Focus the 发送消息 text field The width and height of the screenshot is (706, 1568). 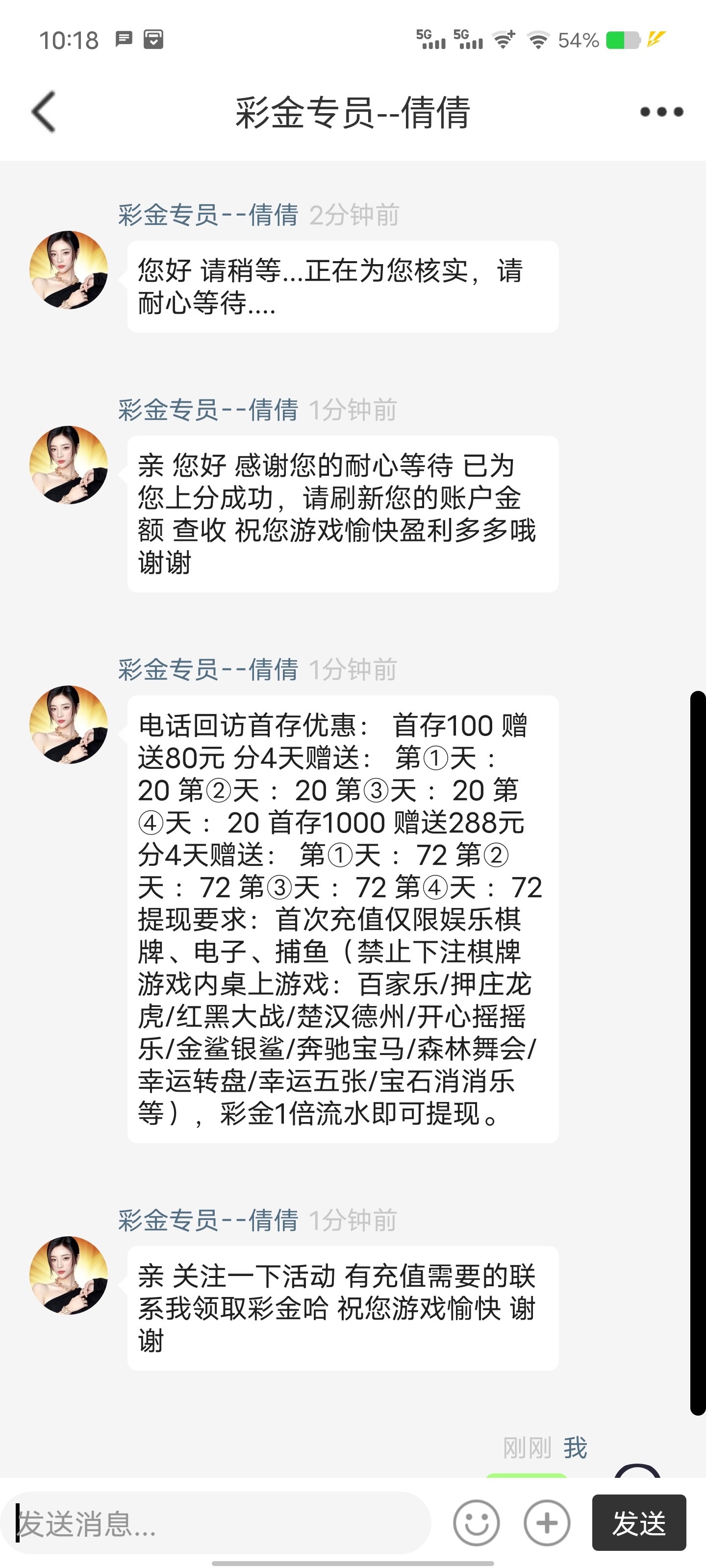click(x=219, y=1523)
